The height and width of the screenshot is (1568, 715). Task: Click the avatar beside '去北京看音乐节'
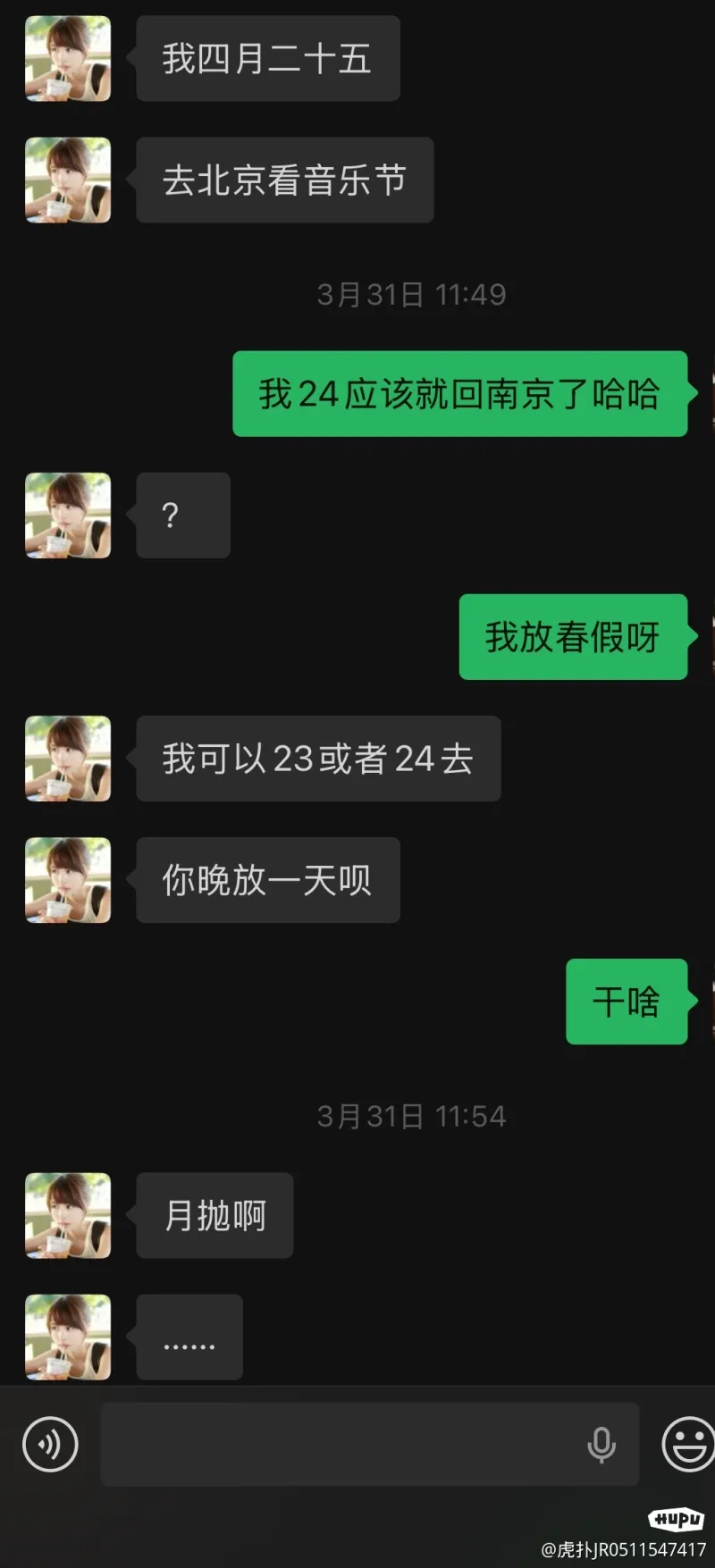67,180
